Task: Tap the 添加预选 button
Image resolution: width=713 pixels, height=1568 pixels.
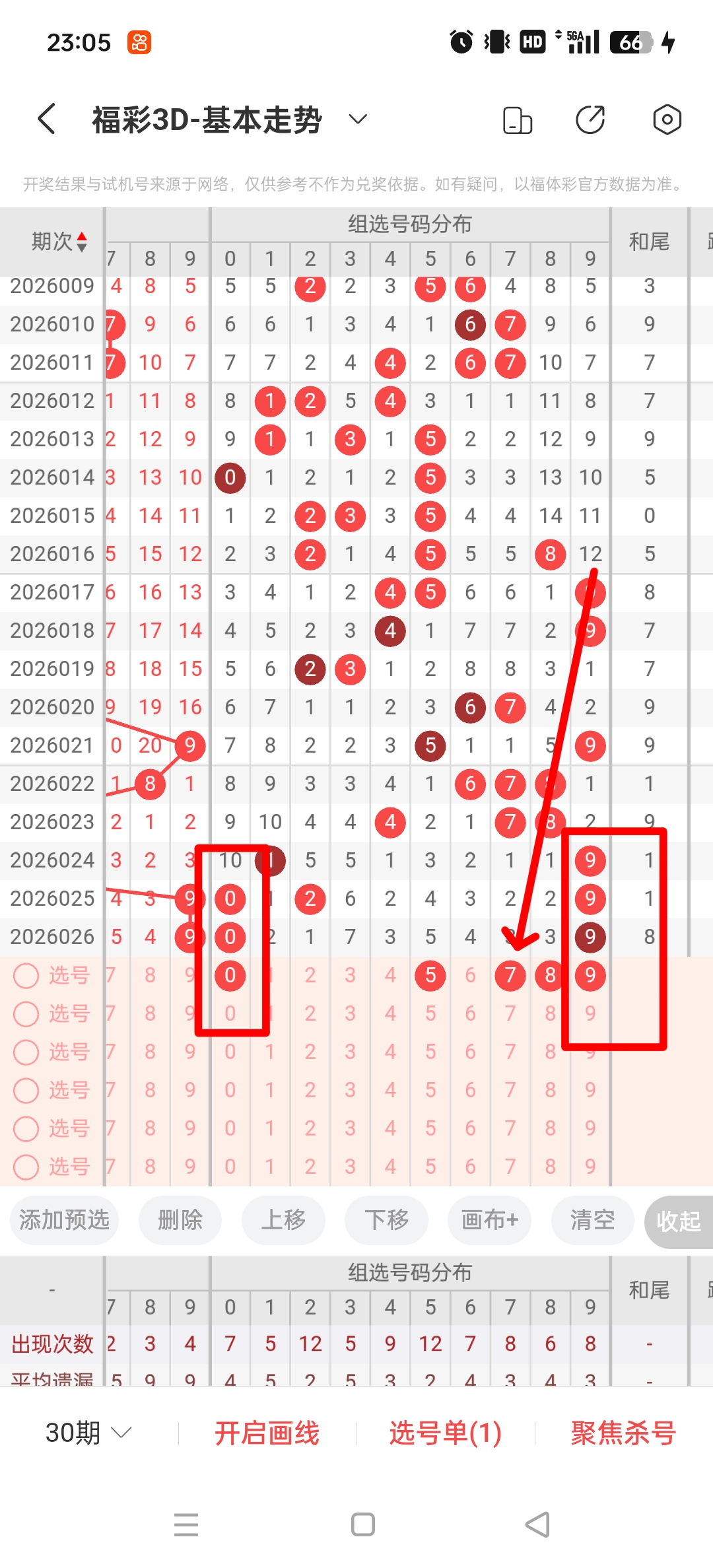Action: pos(64,1220)
